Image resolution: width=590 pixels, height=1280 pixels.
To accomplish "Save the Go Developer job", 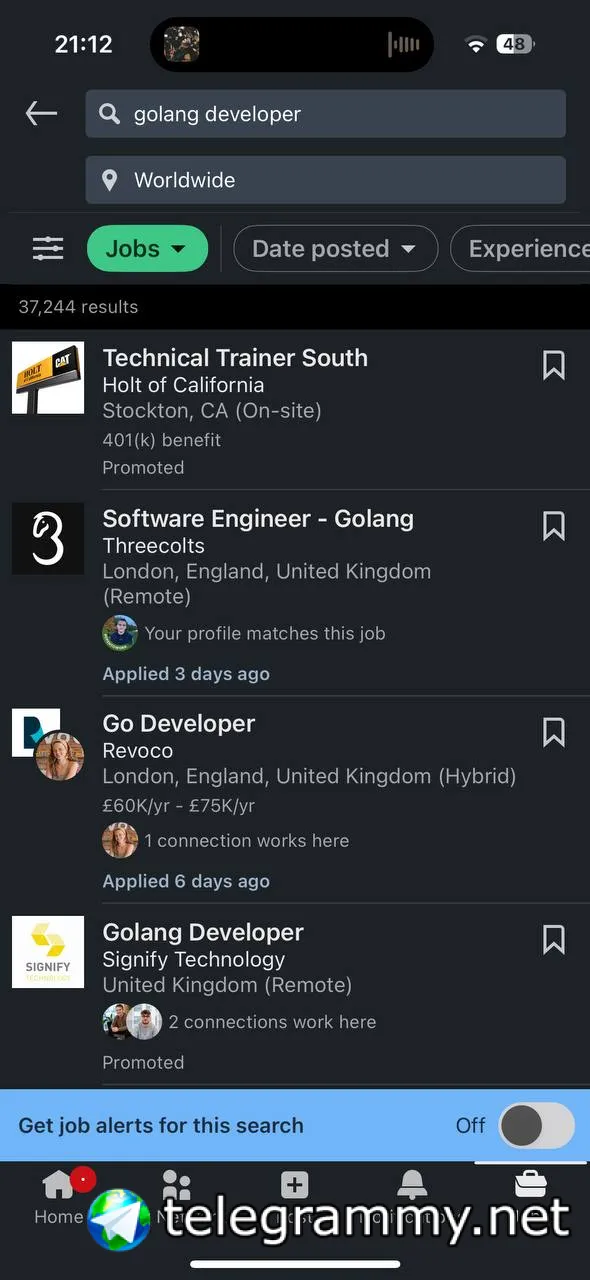I will (554, 732).
